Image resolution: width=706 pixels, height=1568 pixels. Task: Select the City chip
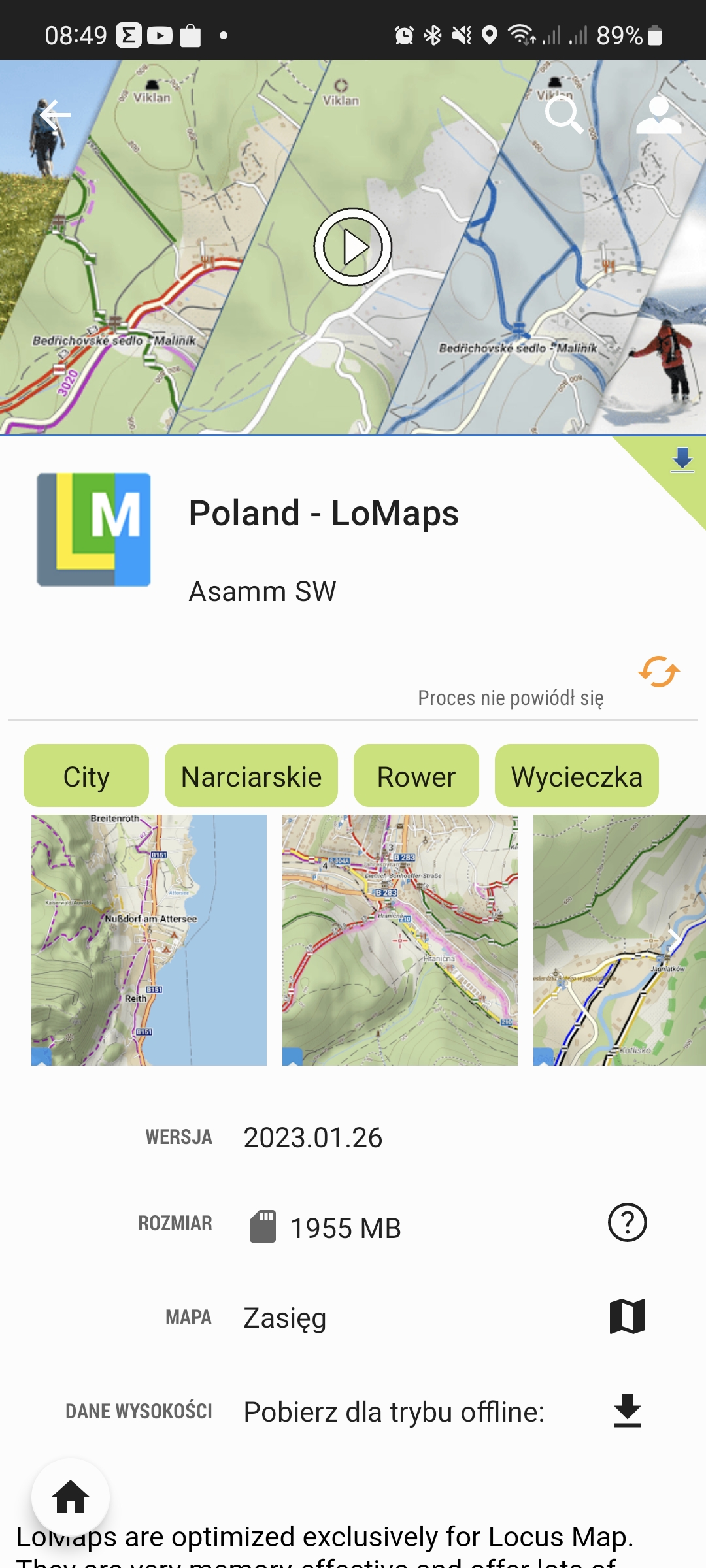point(86,776)
